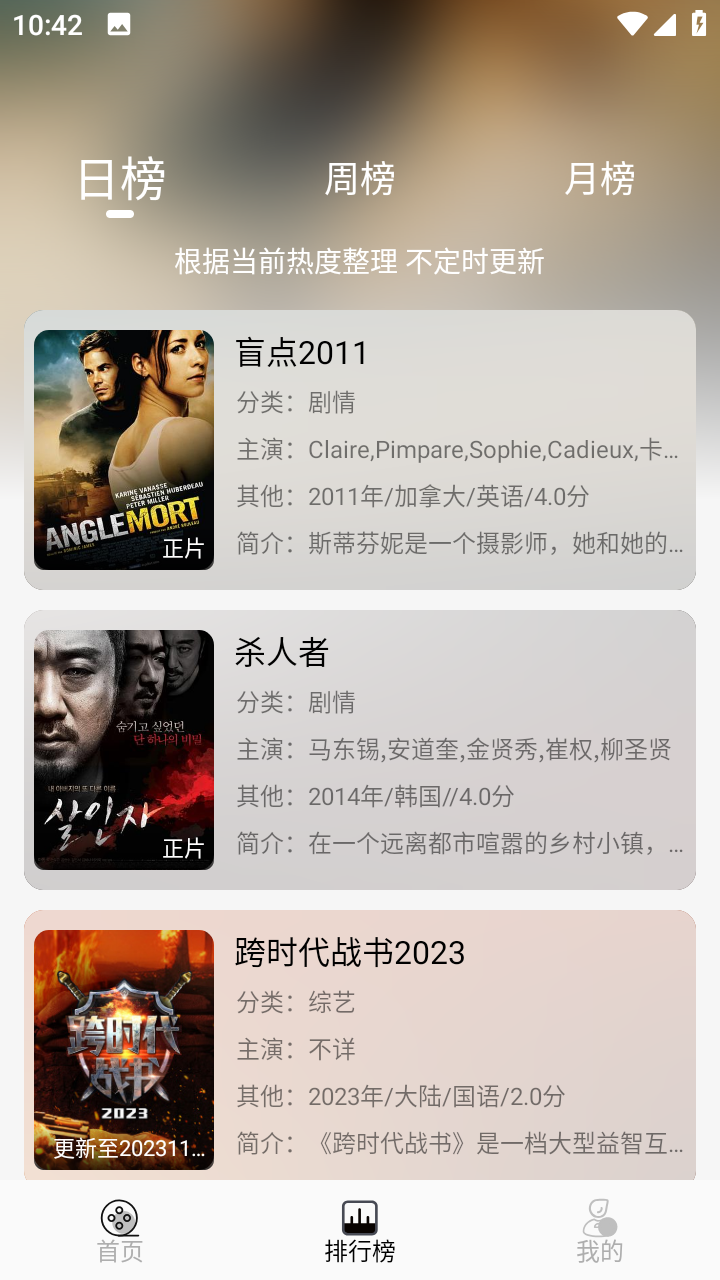Click the ANGLE MORT movie poster

coord(123,448)
